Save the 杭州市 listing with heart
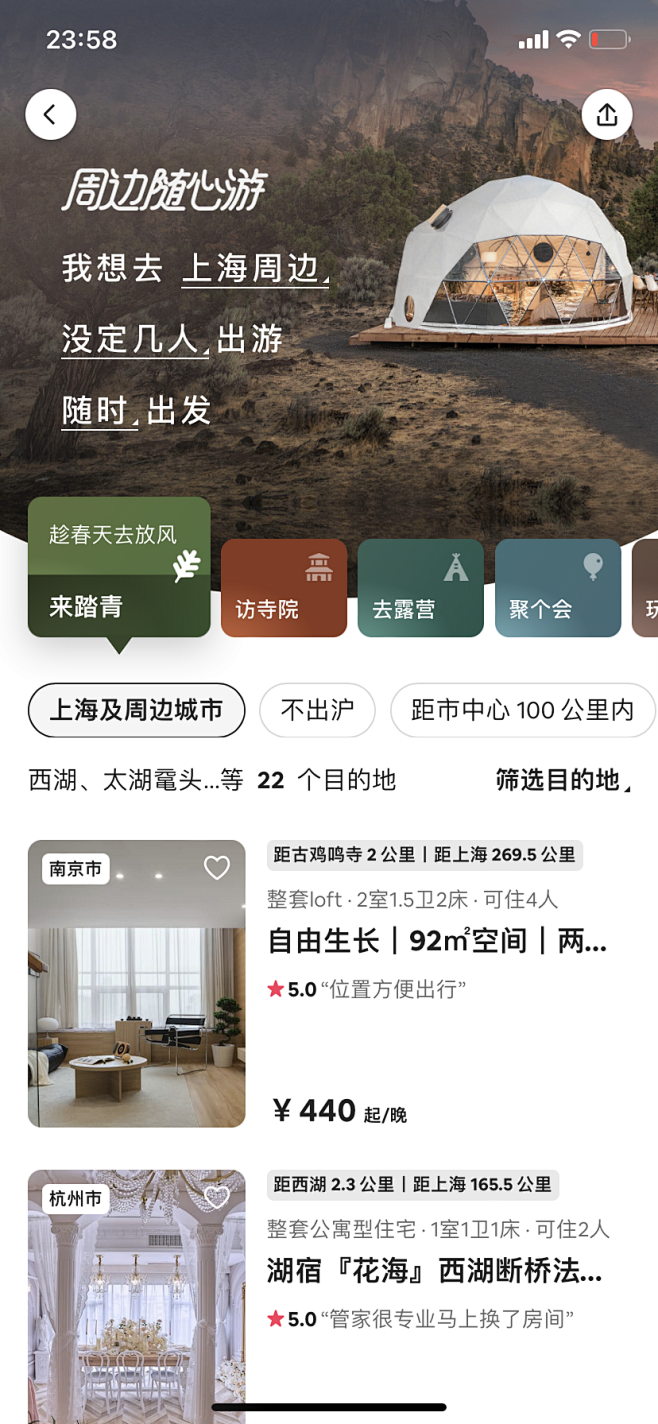Image resolution: width=658 pixels, height=1424 pixels. 217,1197
